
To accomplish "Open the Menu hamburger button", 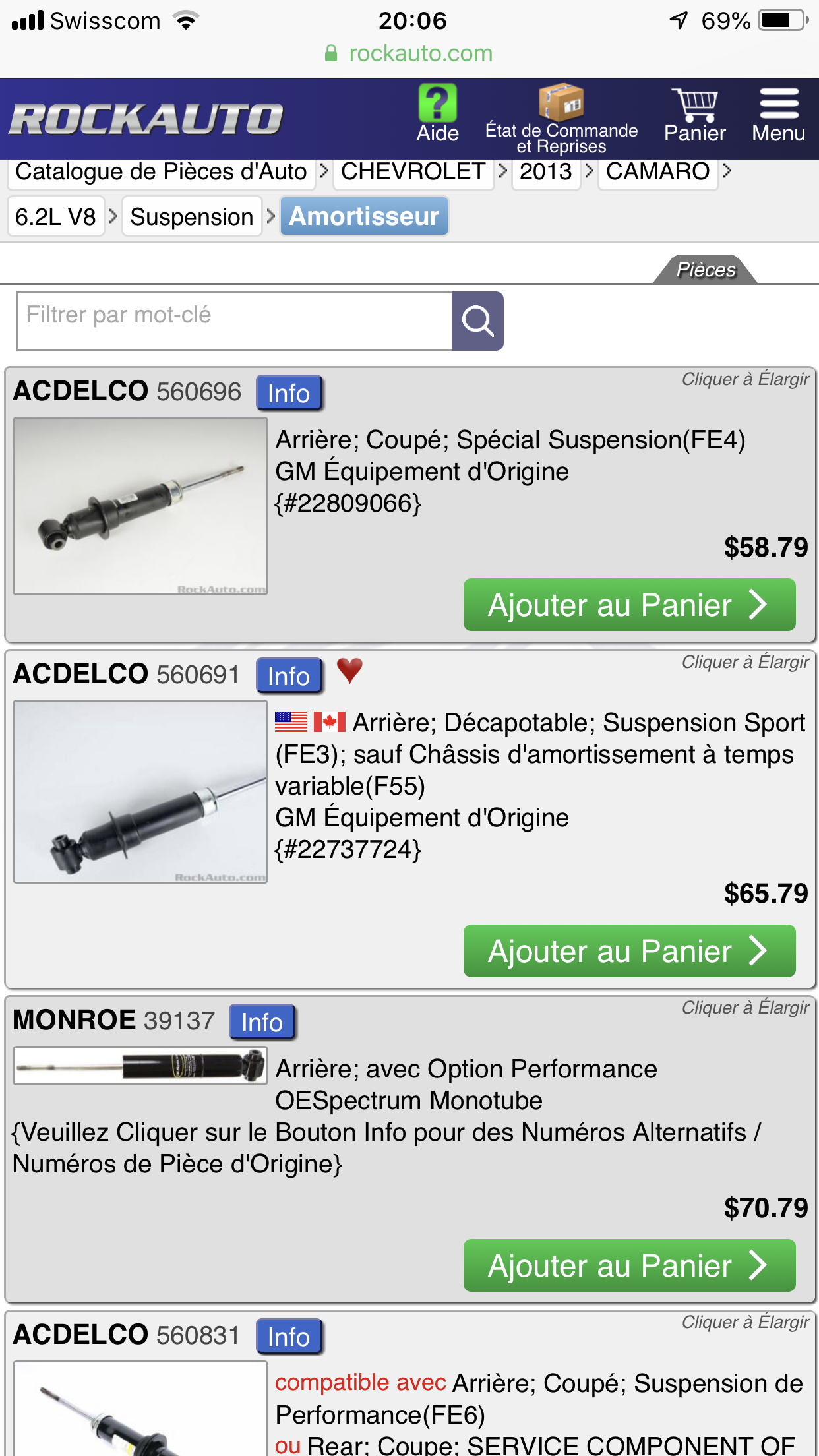I will pyautogui.click(x=778, y=116).
